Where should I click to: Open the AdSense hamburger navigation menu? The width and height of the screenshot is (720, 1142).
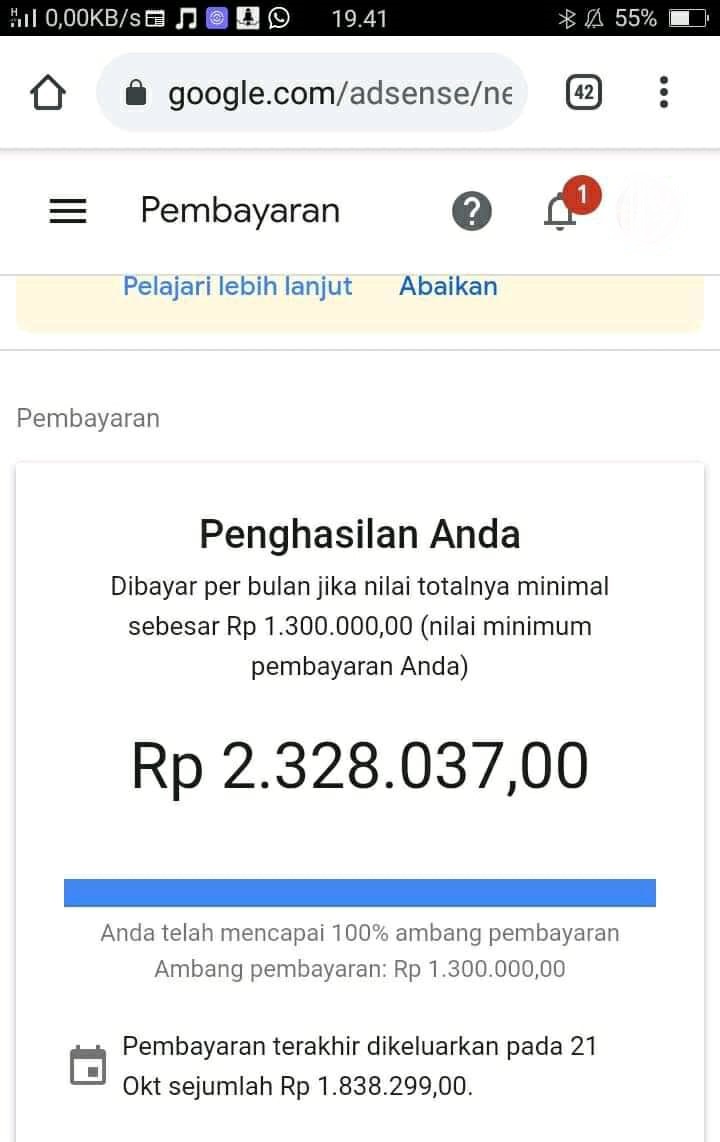click(68, 211)
